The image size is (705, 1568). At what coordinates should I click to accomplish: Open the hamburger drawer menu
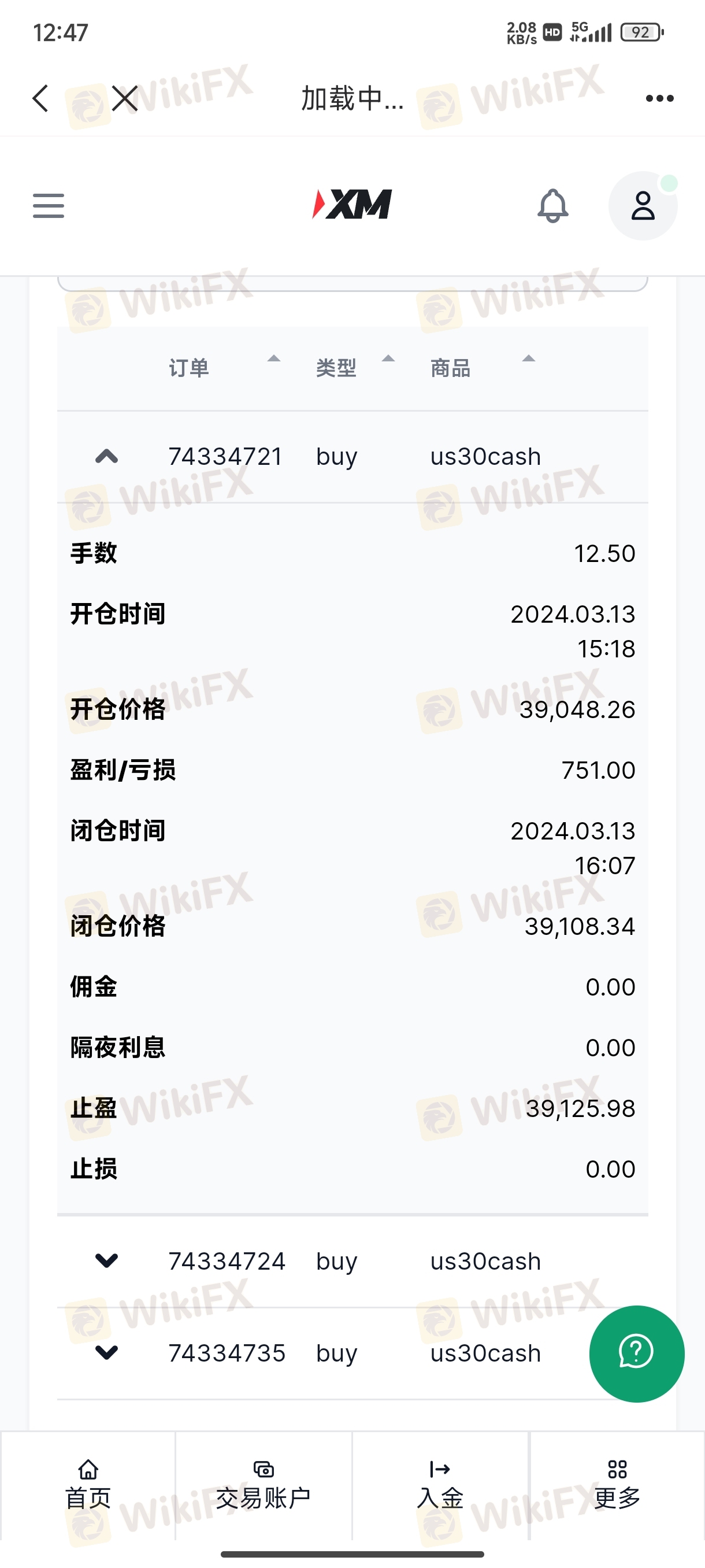(x=49, y=206)
